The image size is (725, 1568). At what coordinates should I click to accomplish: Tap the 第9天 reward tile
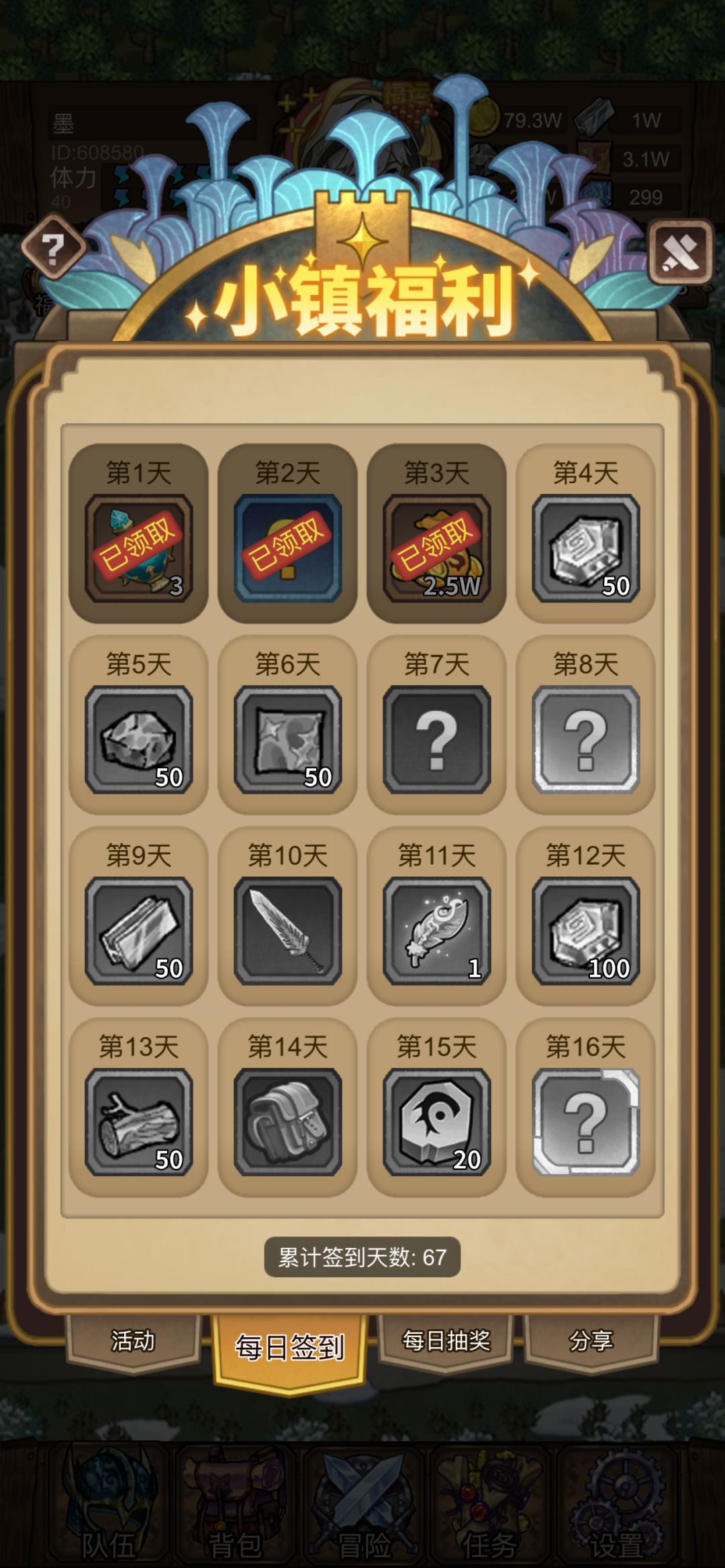[x=138, y=916]
